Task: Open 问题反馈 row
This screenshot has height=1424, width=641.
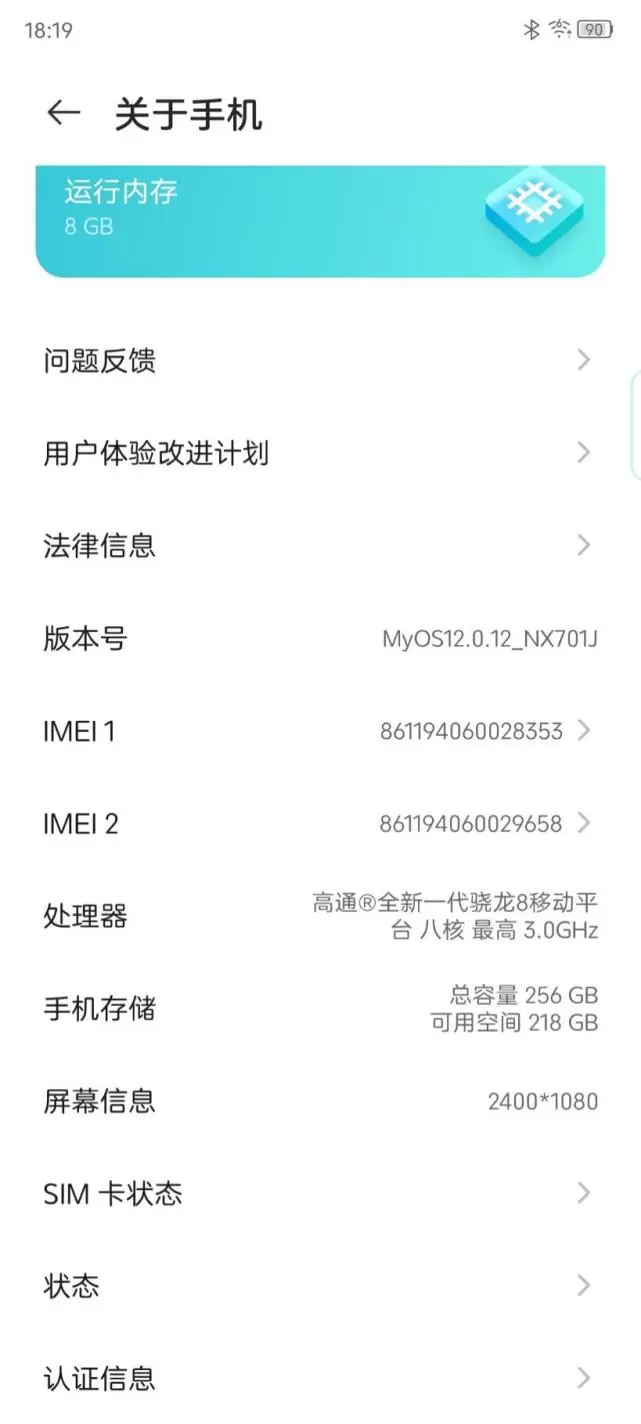Action: [320, 361]
